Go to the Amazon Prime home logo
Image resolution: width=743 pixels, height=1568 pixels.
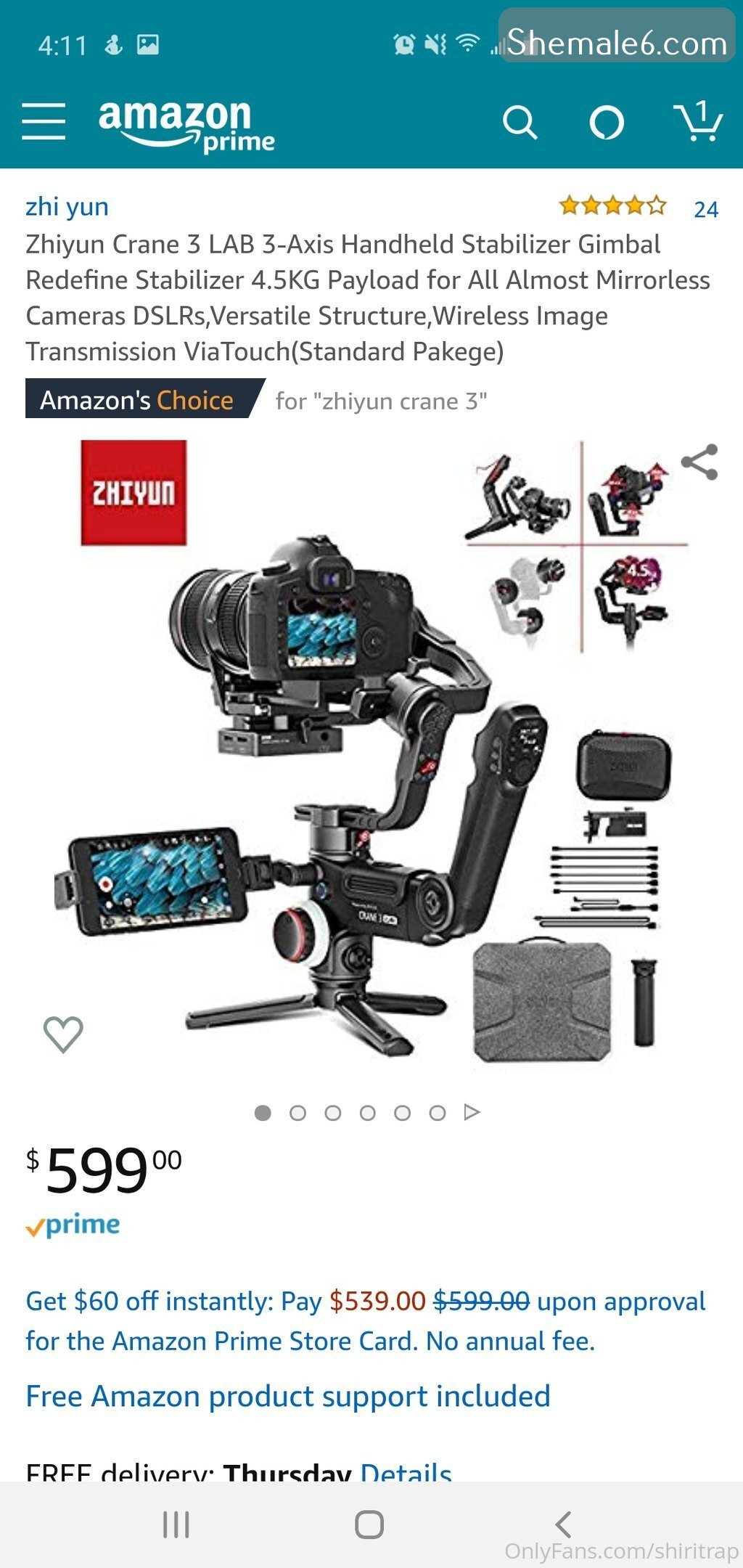tap(186, 125)
